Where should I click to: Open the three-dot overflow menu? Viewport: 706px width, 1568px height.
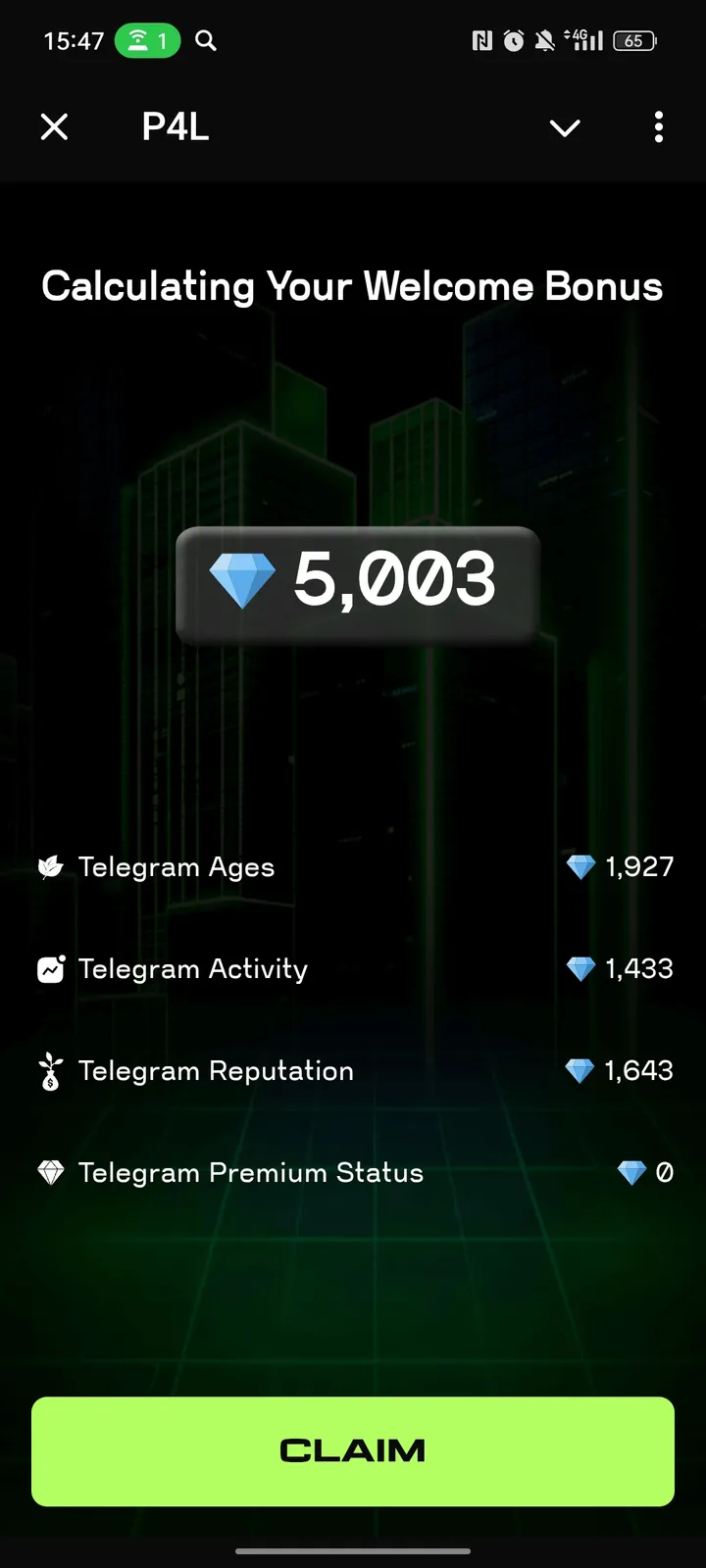coord(658,127)
